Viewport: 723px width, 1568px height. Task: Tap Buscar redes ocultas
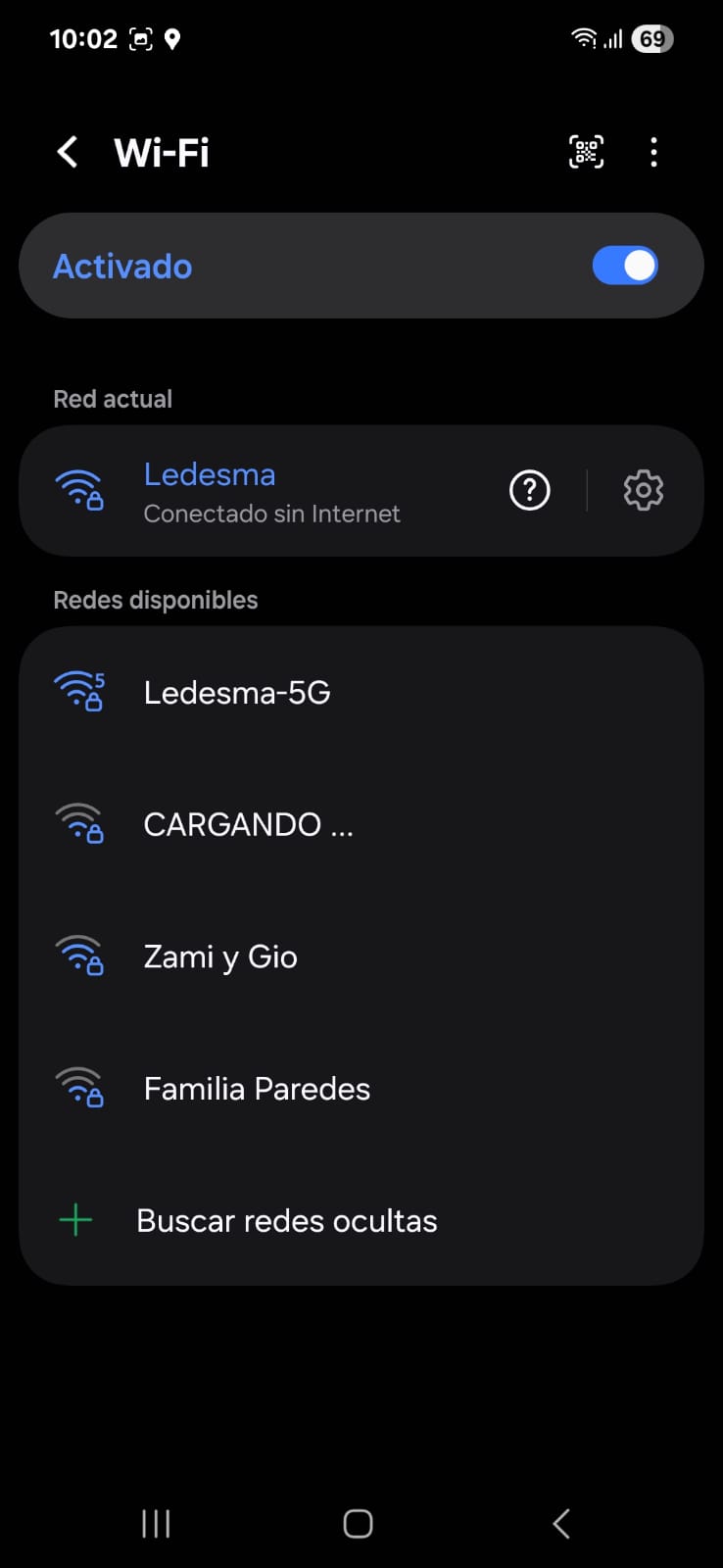coord(286,1221)
